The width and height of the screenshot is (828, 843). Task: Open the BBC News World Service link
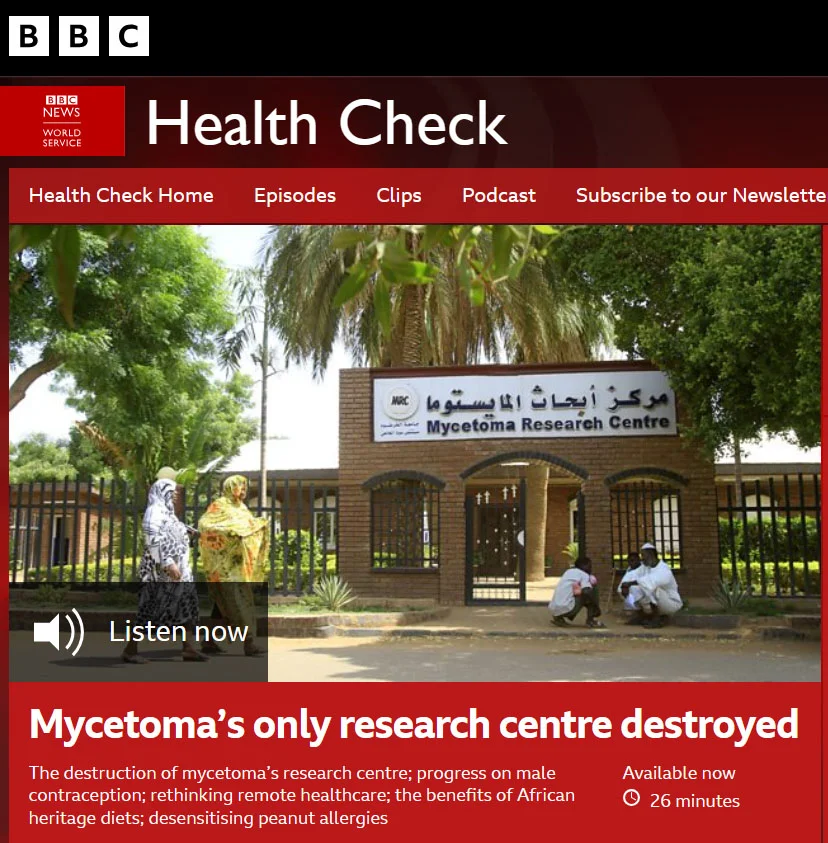coord(62,121)
